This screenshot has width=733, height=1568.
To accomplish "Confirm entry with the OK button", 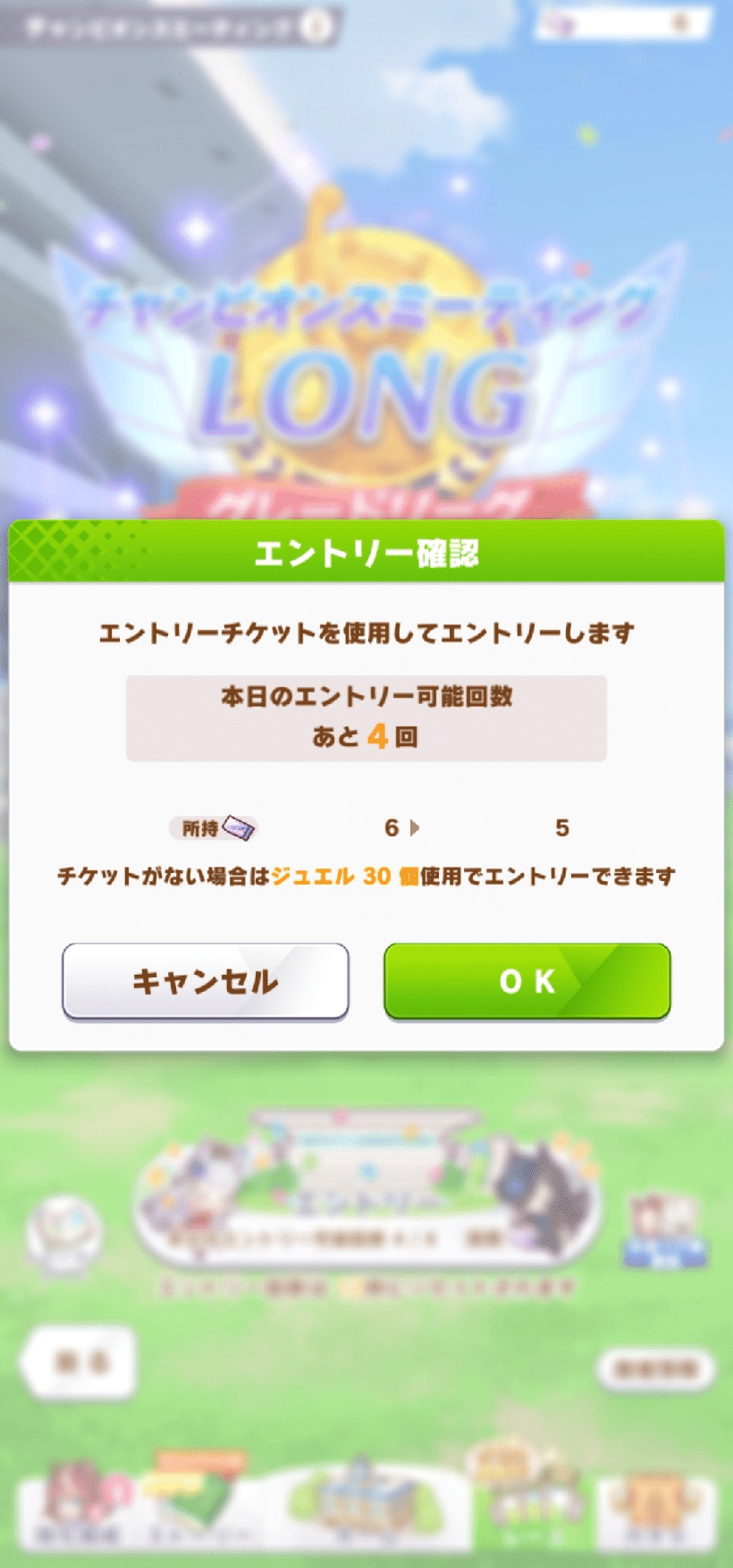I will coord(527,981).
